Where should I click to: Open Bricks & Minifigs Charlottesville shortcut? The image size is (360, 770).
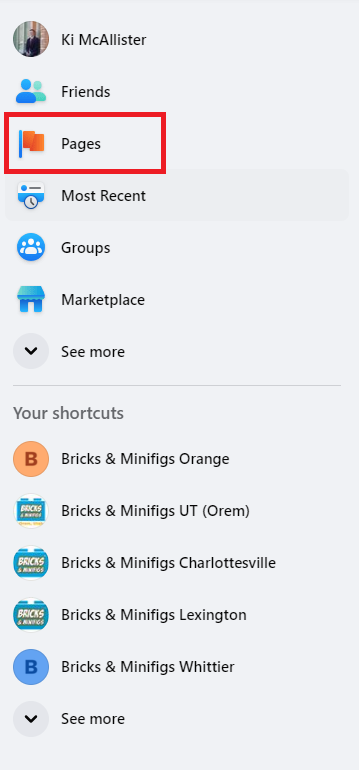coord(177,563)
